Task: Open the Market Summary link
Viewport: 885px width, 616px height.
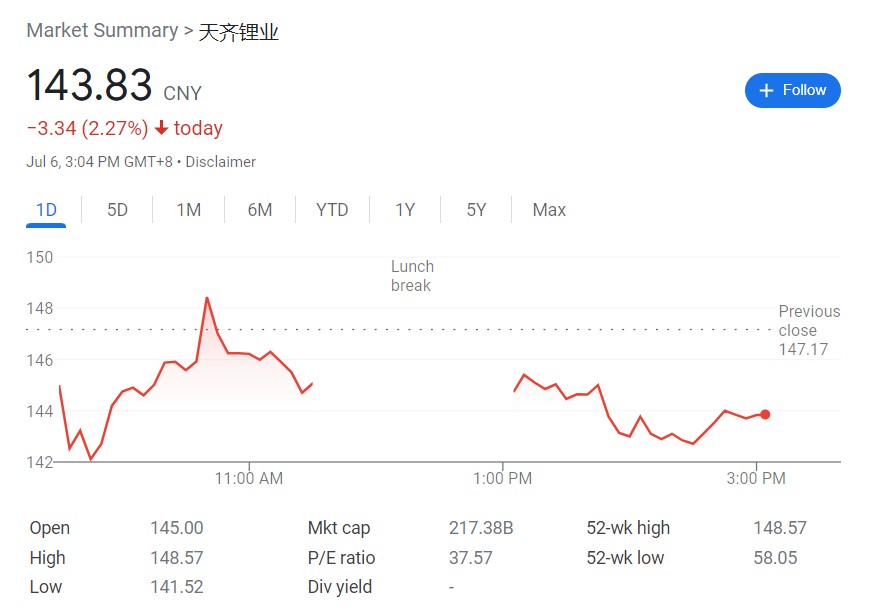Action: pos(102,31)
